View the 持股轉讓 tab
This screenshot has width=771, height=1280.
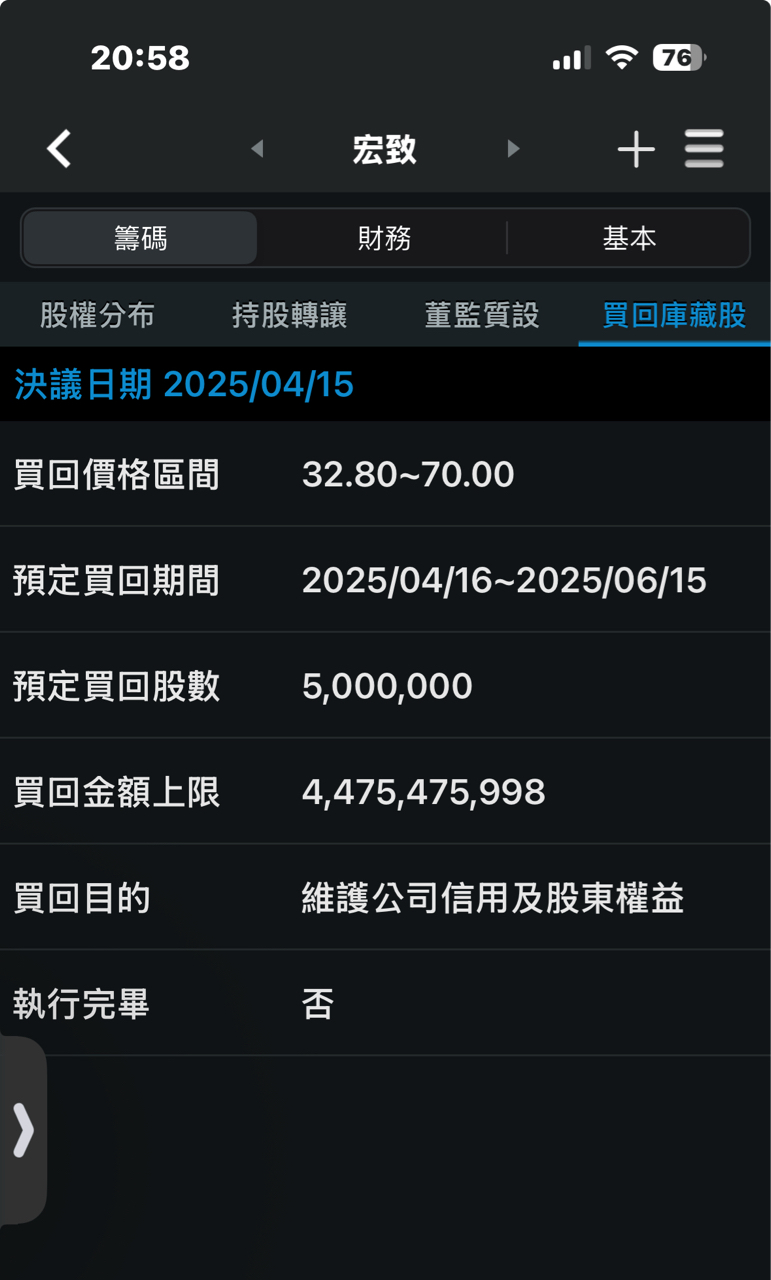coord(289,316)
